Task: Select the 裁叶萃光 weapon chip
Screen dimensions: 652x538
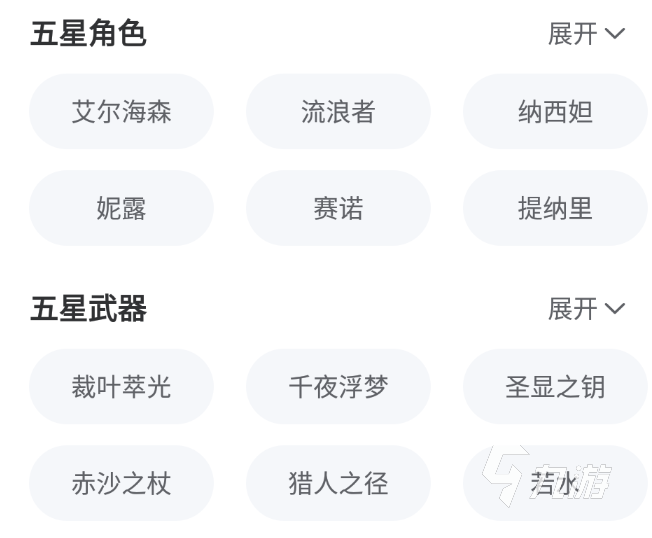Action: 121,387
